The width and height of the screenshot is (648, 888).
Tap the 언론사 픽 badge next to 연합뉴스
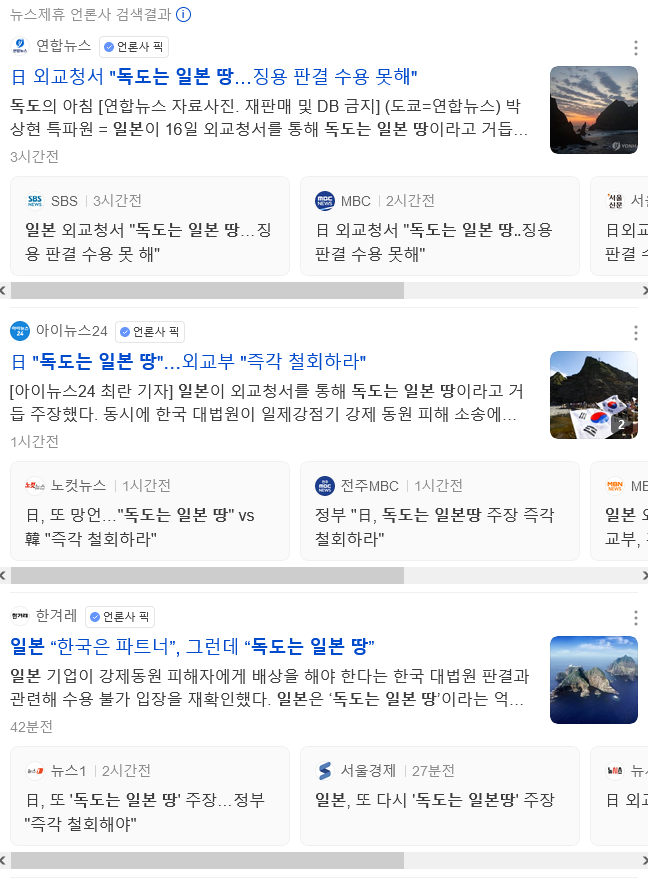point(135,46)
